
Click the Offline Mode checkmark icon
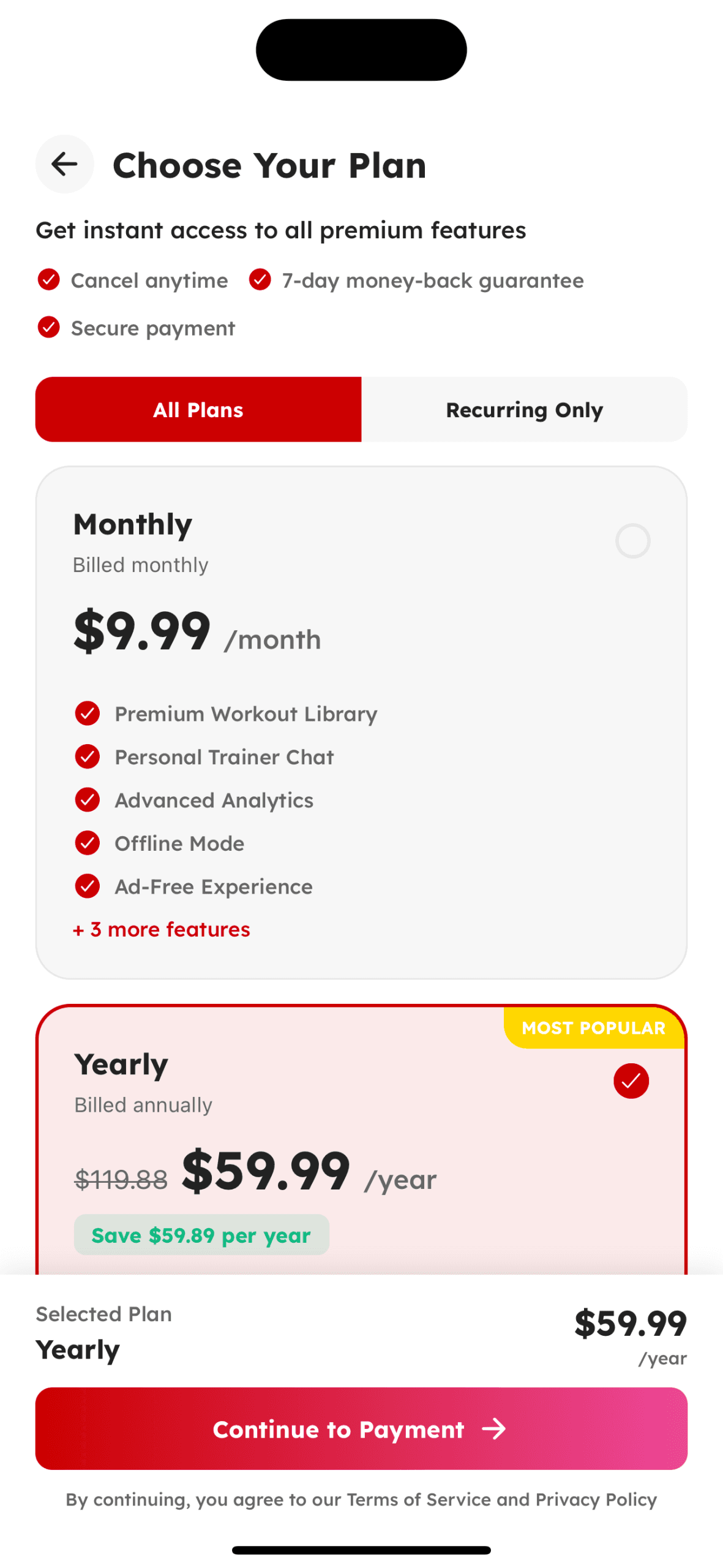[88, 843]
